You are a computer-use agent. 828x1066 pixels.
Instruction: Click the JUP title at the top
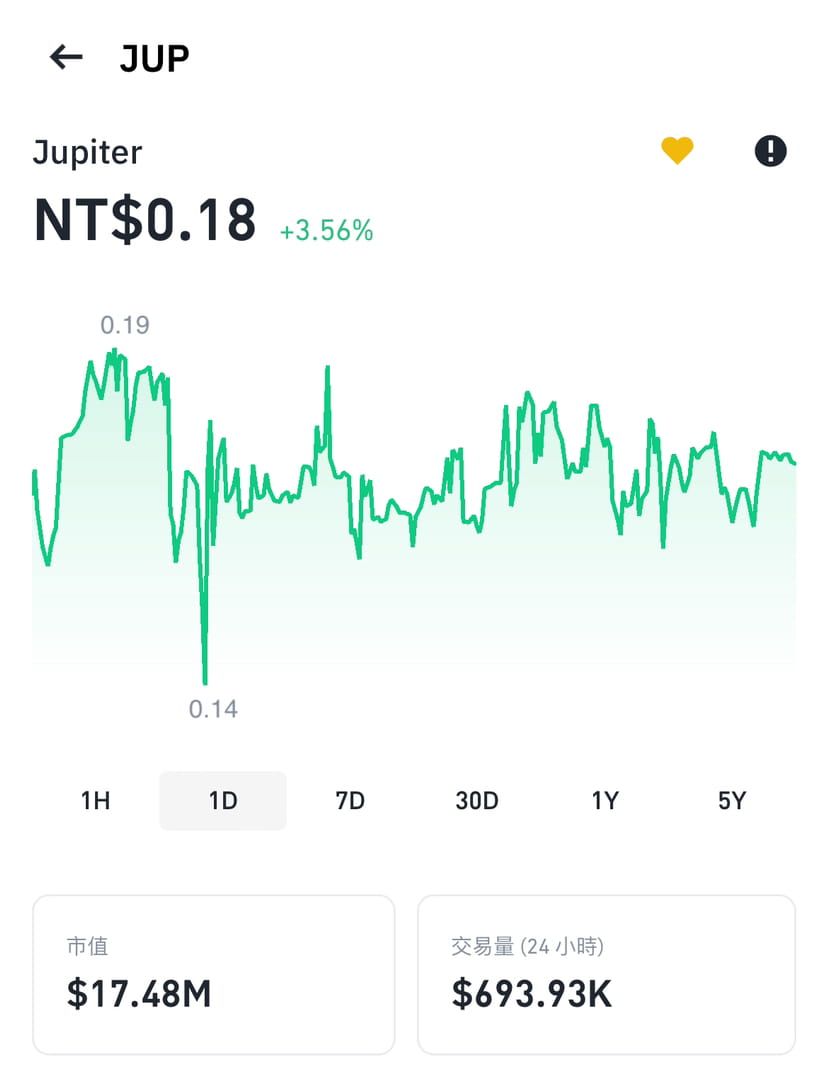coord(152,57)
